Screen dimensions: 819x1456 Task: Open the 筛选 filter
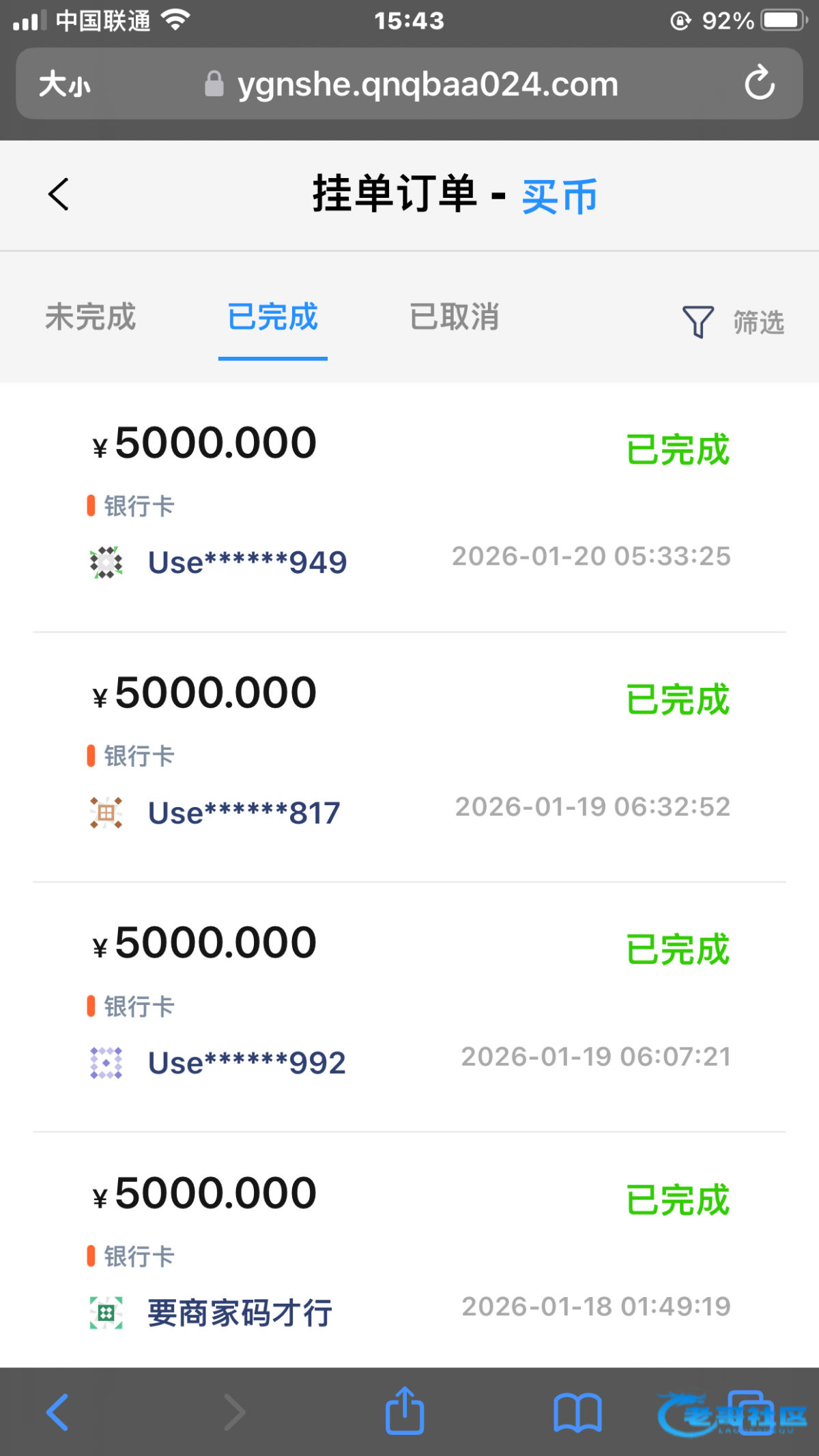click(734, 322)
